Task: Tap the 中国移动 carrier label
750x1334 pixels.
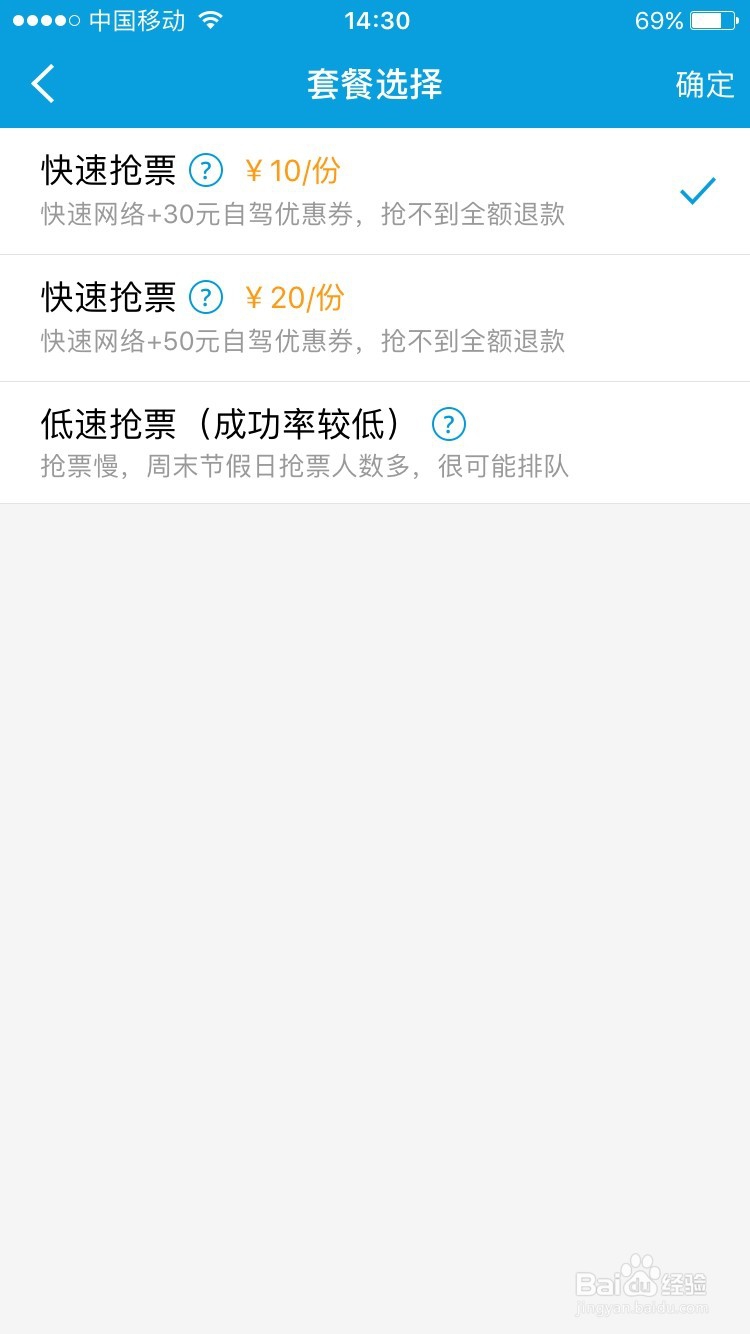Action: tap(138, 20)
